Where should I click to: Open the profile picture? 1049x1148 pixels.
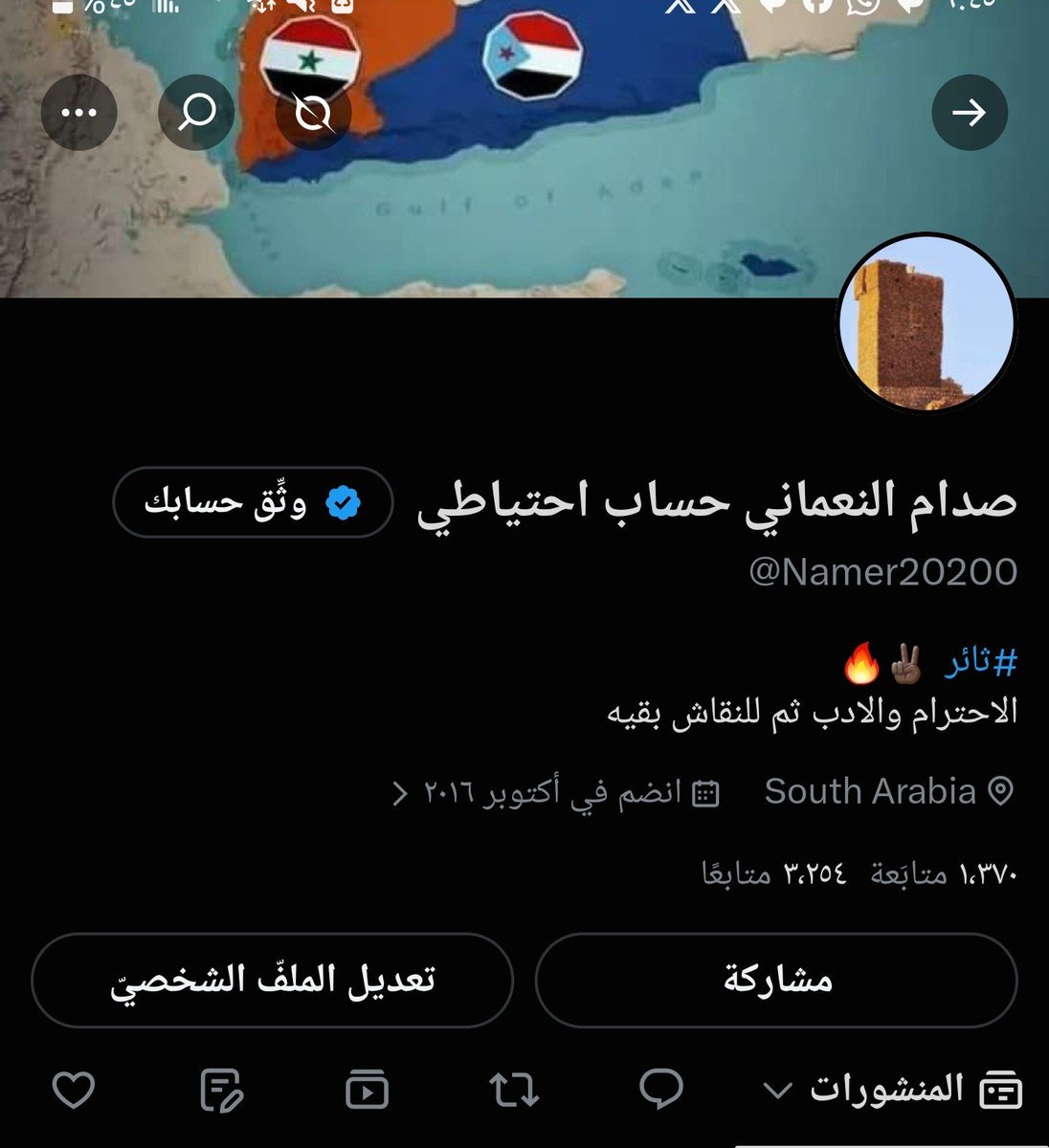tap(926, 327)
